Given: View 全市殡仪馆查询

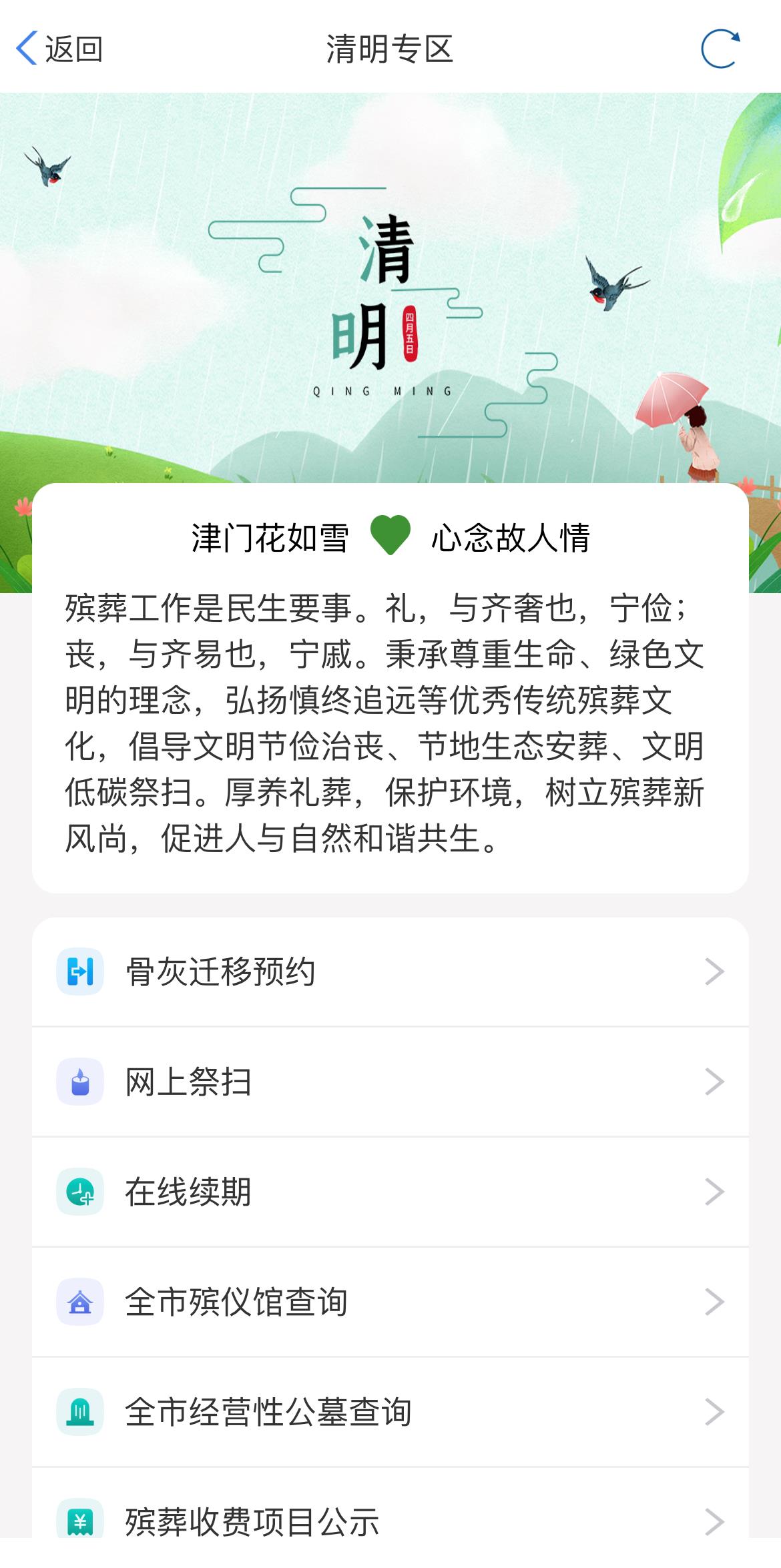Looking at the screenshot, I should tap(390, 1302).
